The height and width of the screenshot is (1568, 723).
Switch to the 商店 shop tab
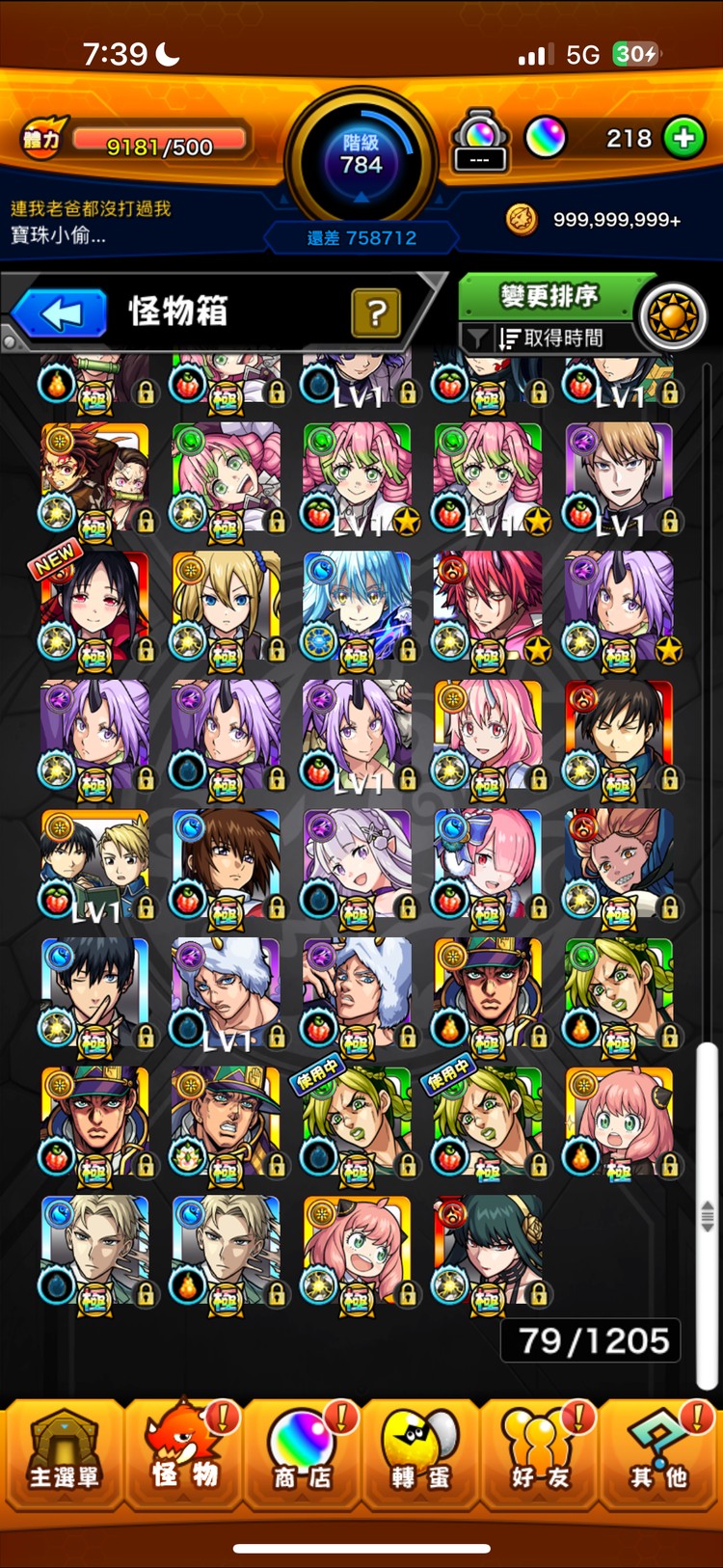[x=302, y=1454]
